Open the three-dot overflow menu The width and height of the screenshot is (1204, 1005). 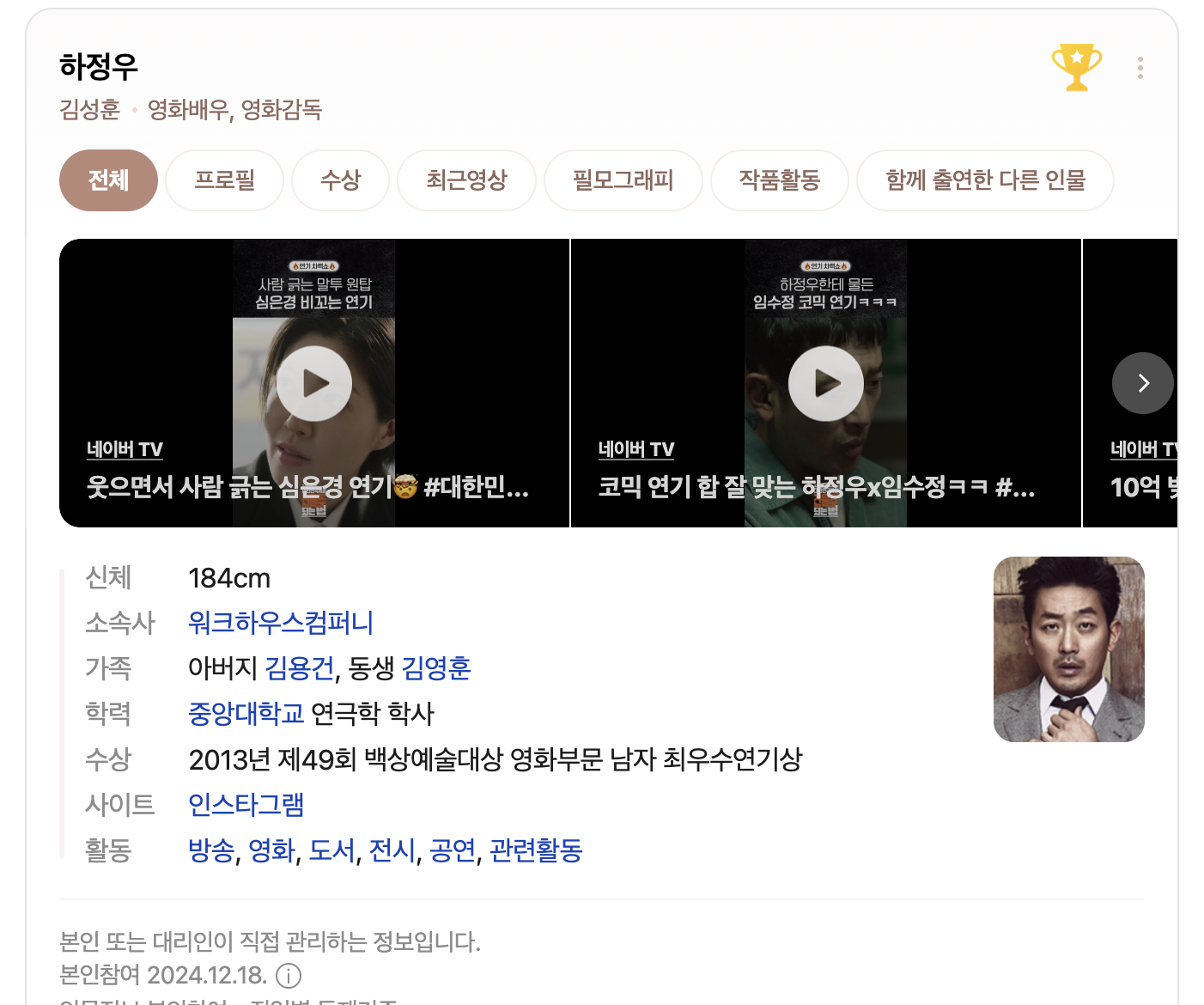click(x=1140, y=68)
